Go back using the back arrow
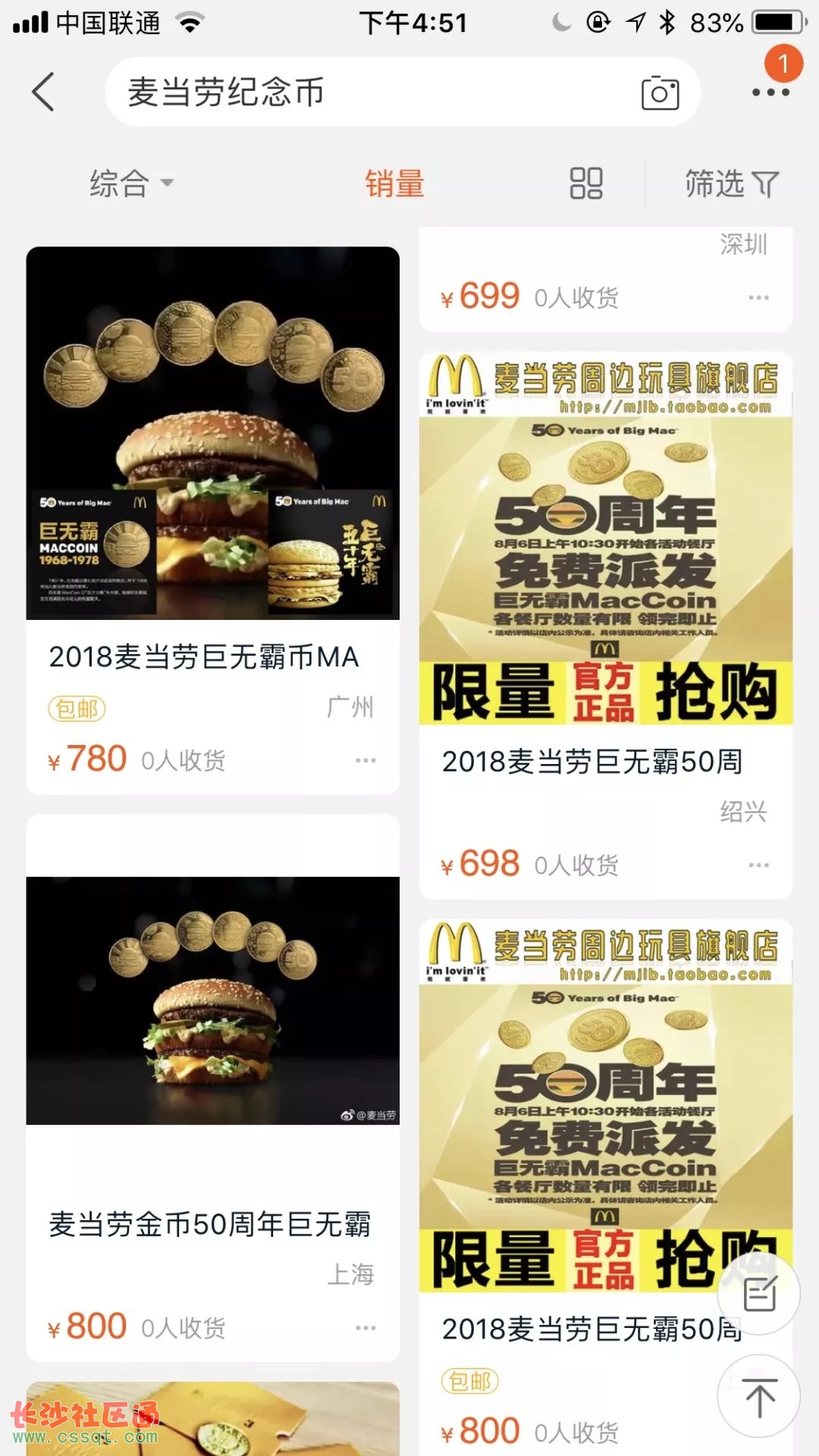The image size is (819, 1456). tap(43, 92)
